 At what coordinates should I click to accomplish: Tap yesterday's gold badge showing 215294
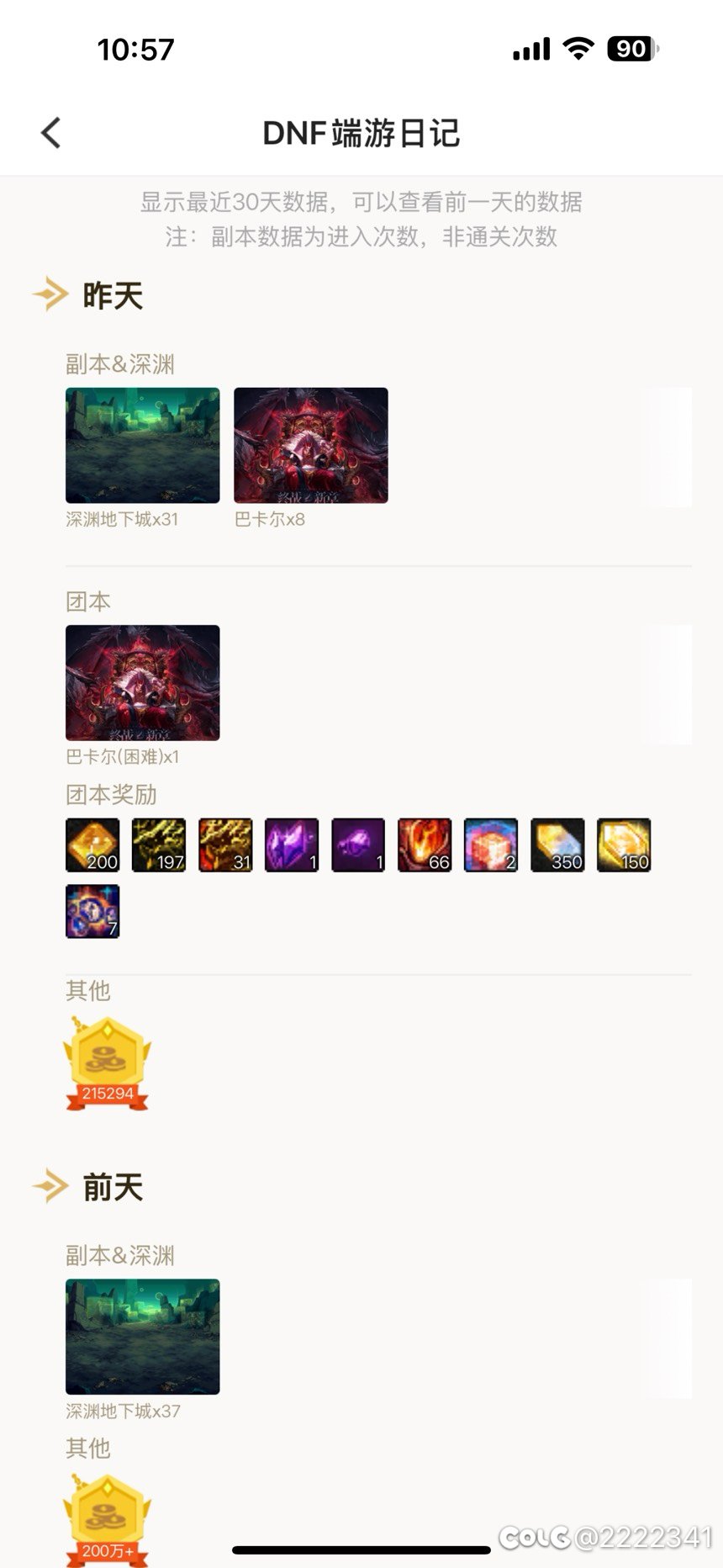click(107, 1063)
